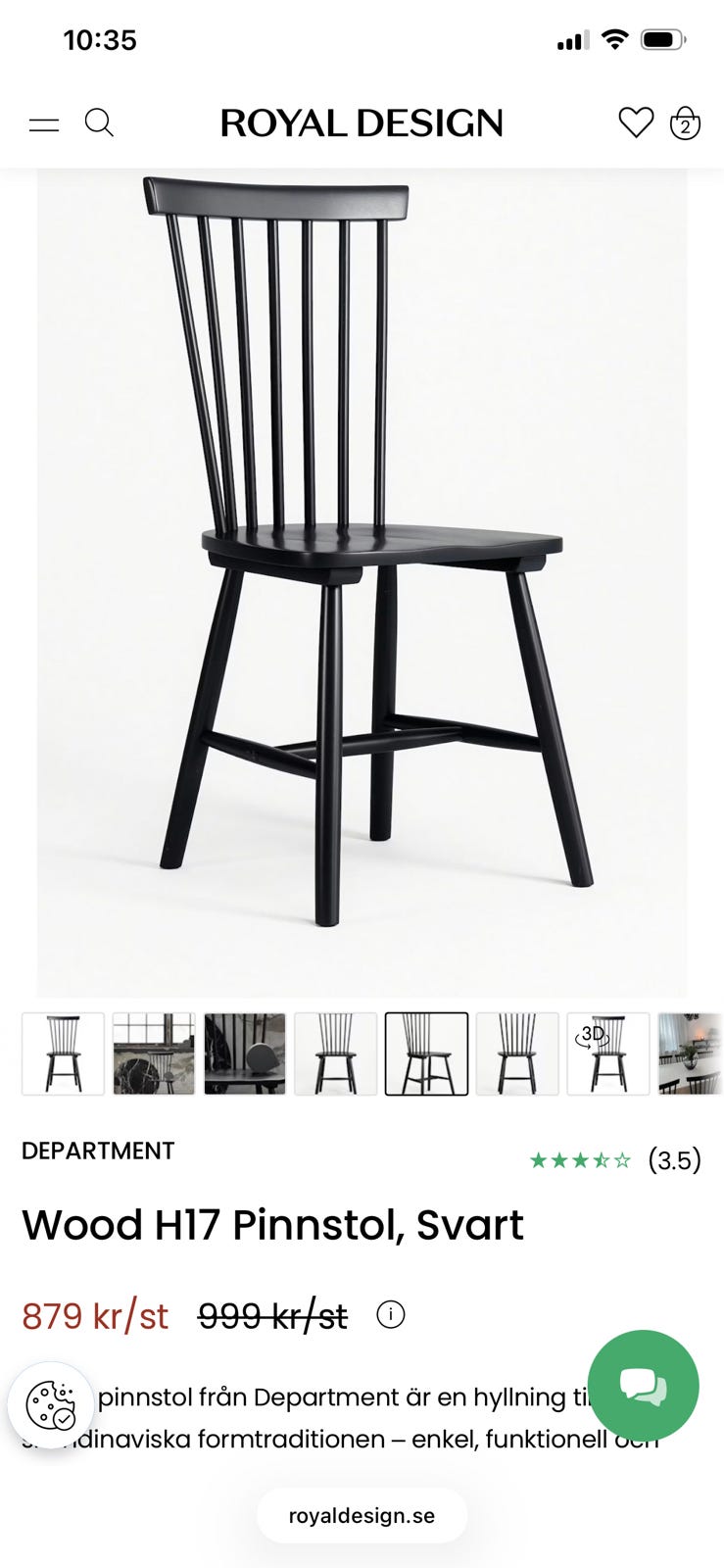Image resolution: width=724 pixels, height=1568 pixels.
Task: Show price information via the info icon
Action: (391, 1314)
